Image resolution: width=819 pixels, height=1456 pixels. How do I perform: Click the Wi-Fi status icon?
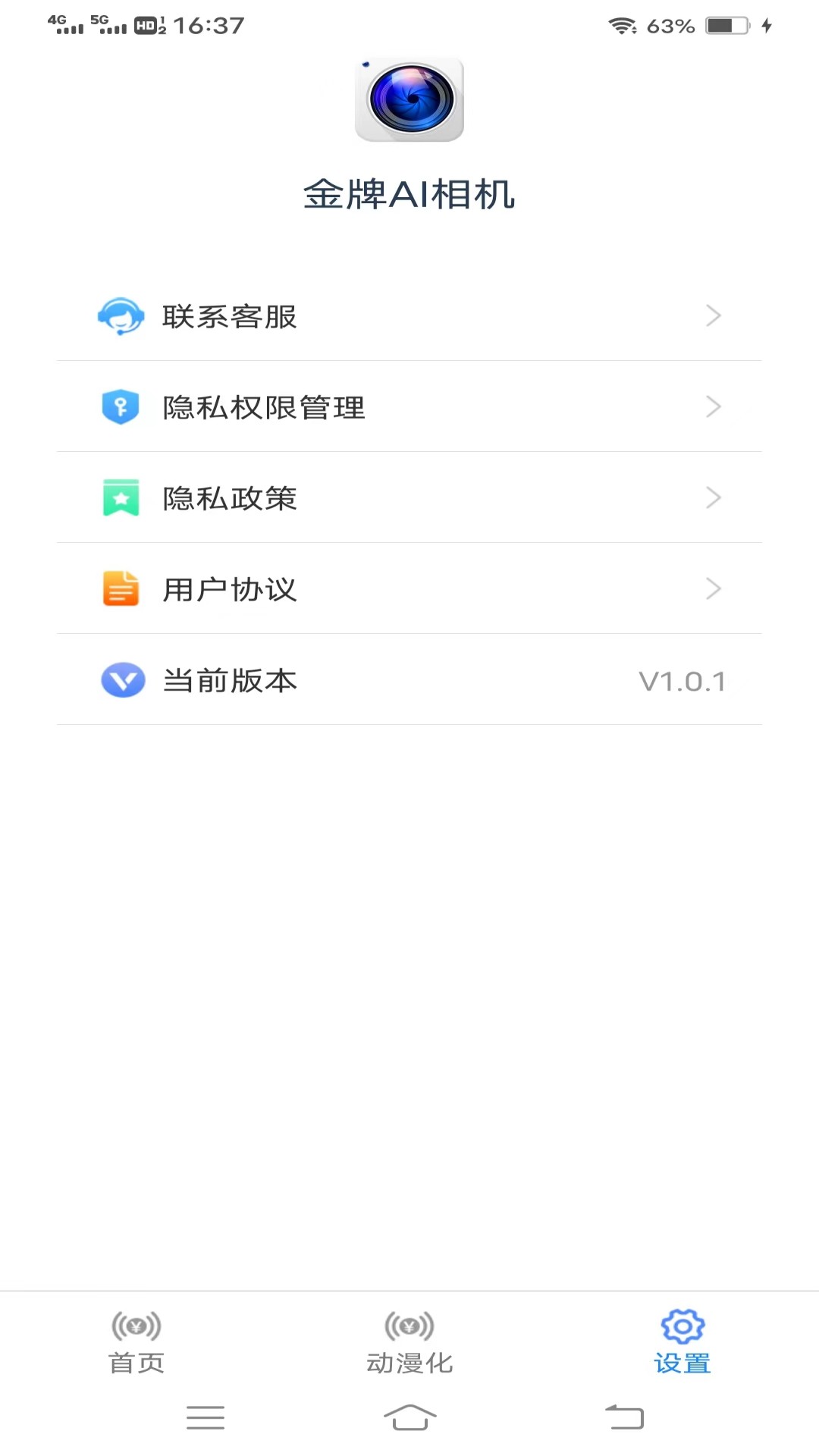pos(622,25)
